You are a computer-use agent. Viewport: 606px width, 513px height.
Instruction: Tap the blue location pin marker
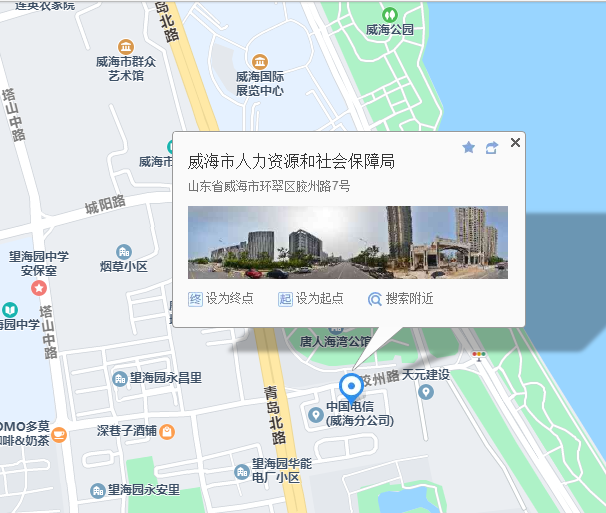tap(351, 386)
